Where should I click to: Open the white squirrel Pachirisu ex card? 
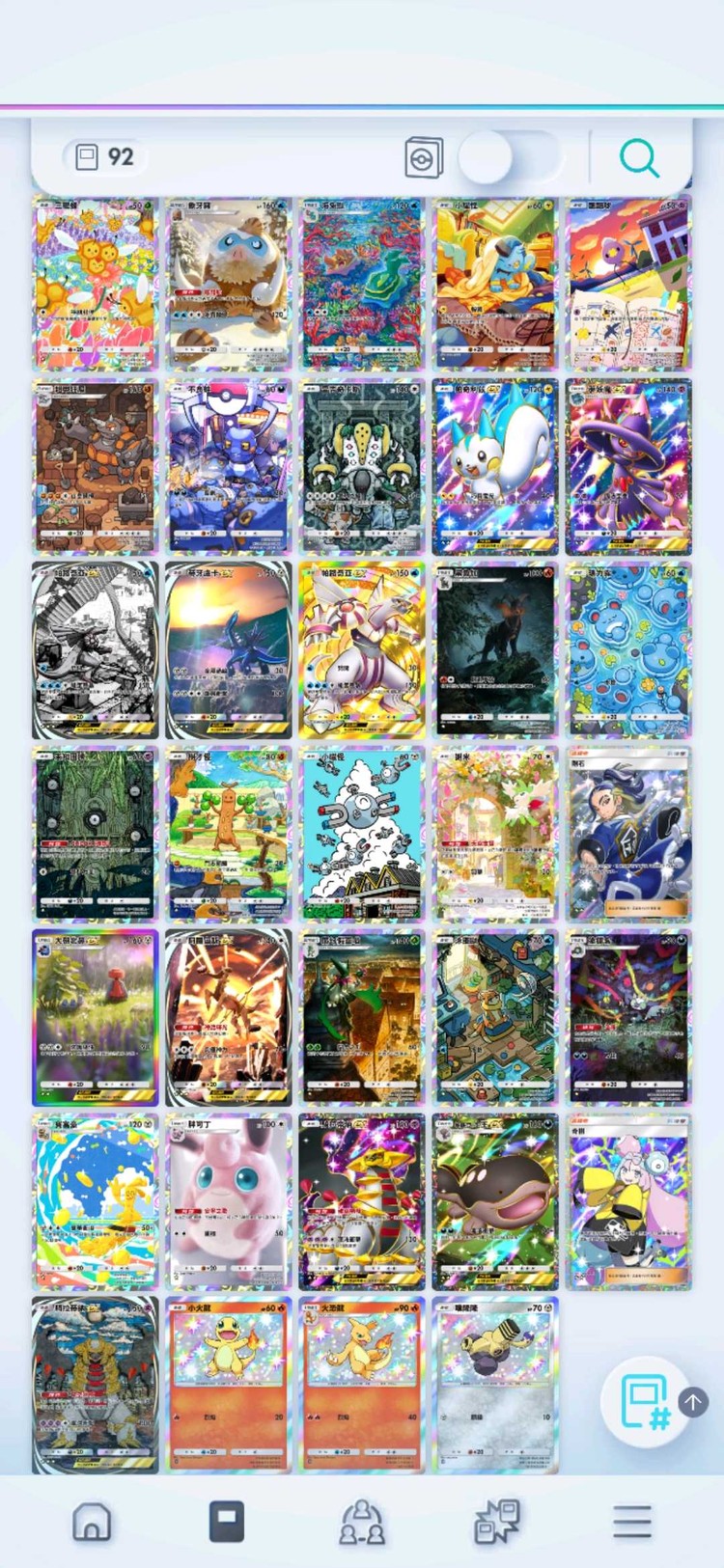[x=494, y=467]
